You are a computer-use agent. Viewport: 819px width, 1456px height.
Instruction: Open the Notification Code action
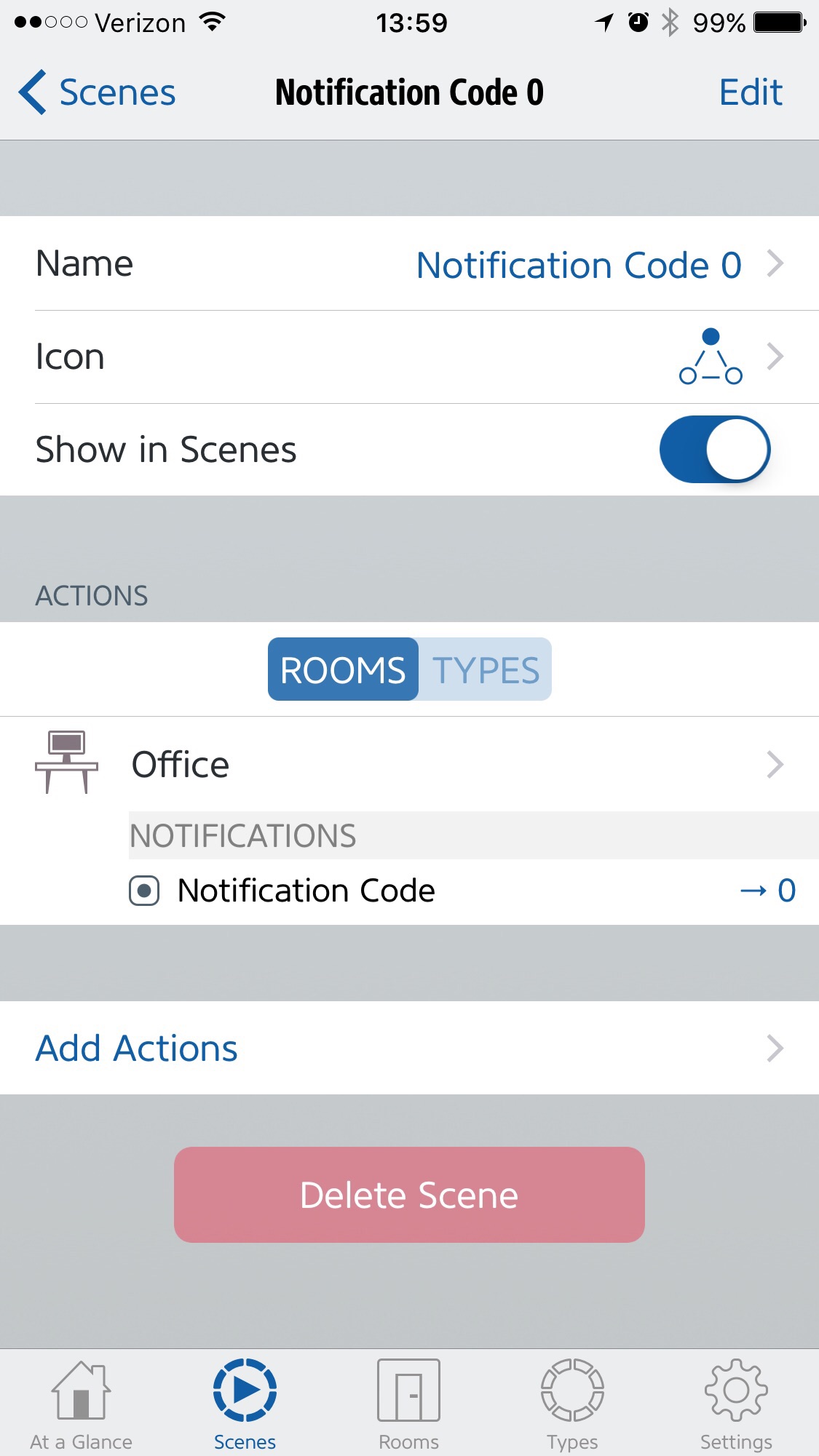(x=462, y=891)
